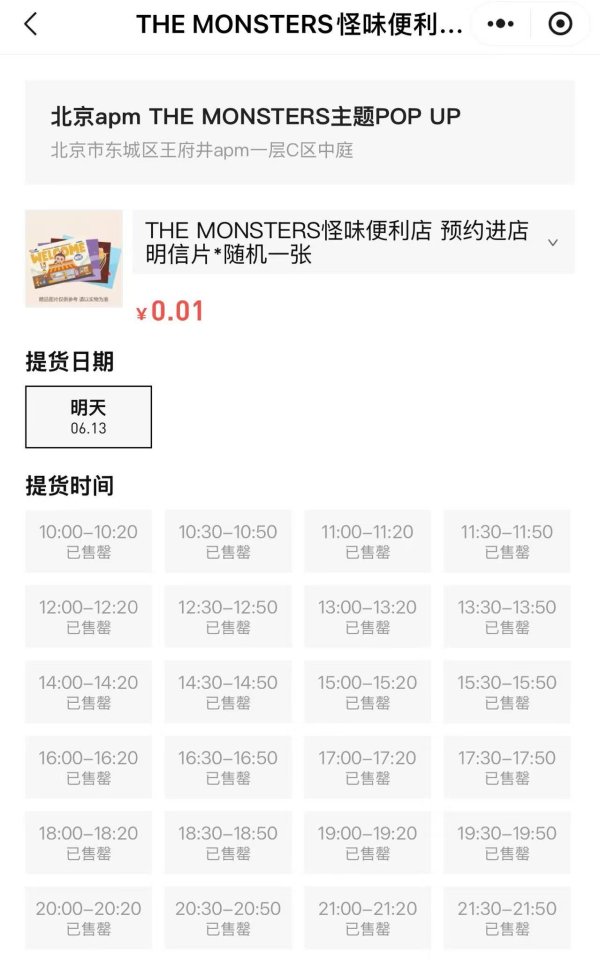Select pickup date 明天 06.13

point(88,417)
